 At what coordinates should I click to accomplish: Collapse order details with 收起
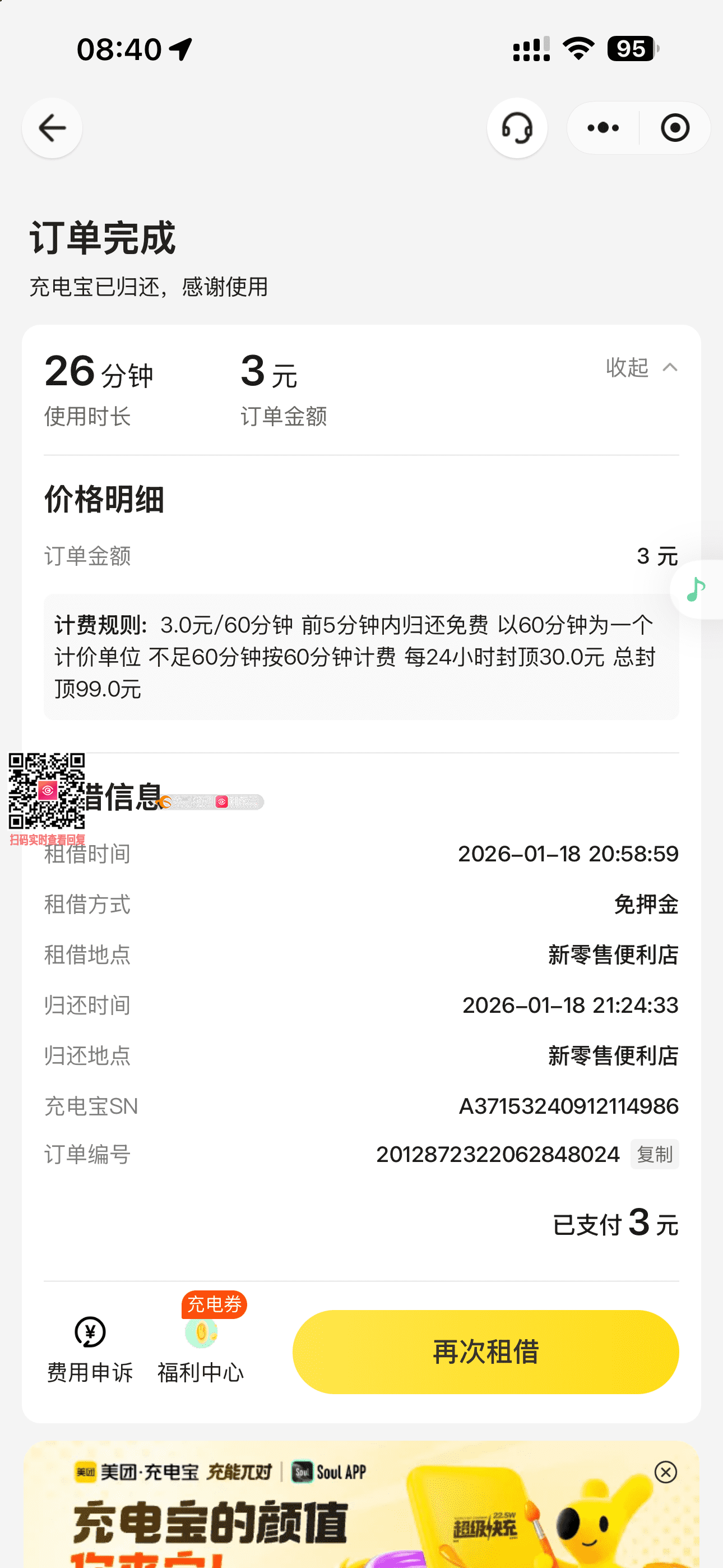[x=641, y=368]
